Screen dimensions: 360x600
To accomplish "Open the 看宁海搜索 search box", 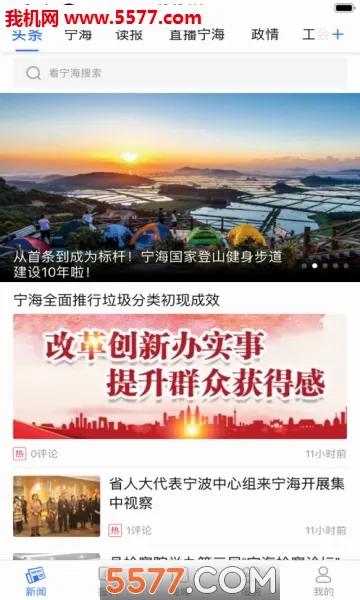I will pos(180,73).
